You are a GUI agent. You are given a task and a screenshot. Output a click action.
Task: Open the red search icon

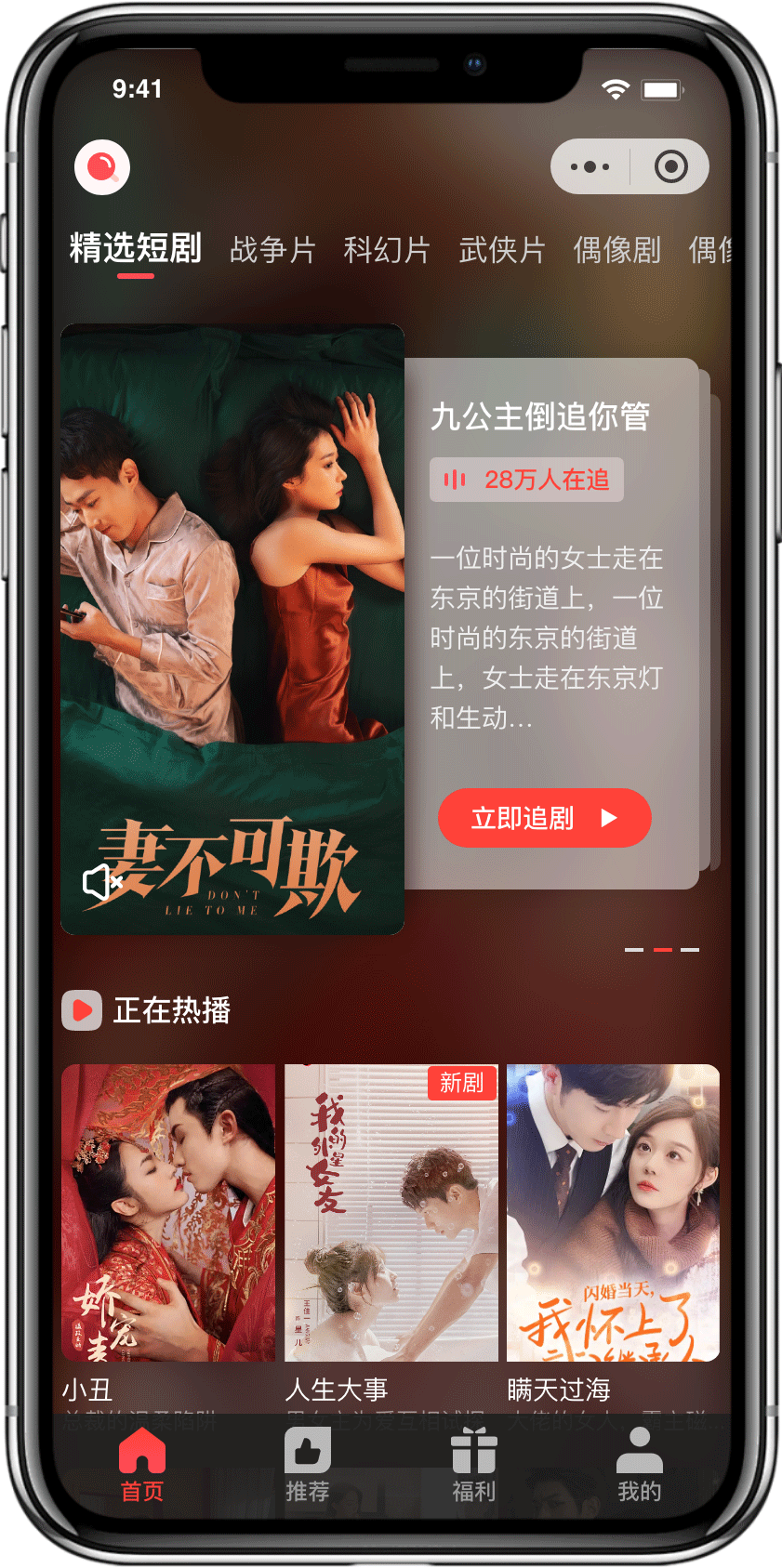click(102, 167)
